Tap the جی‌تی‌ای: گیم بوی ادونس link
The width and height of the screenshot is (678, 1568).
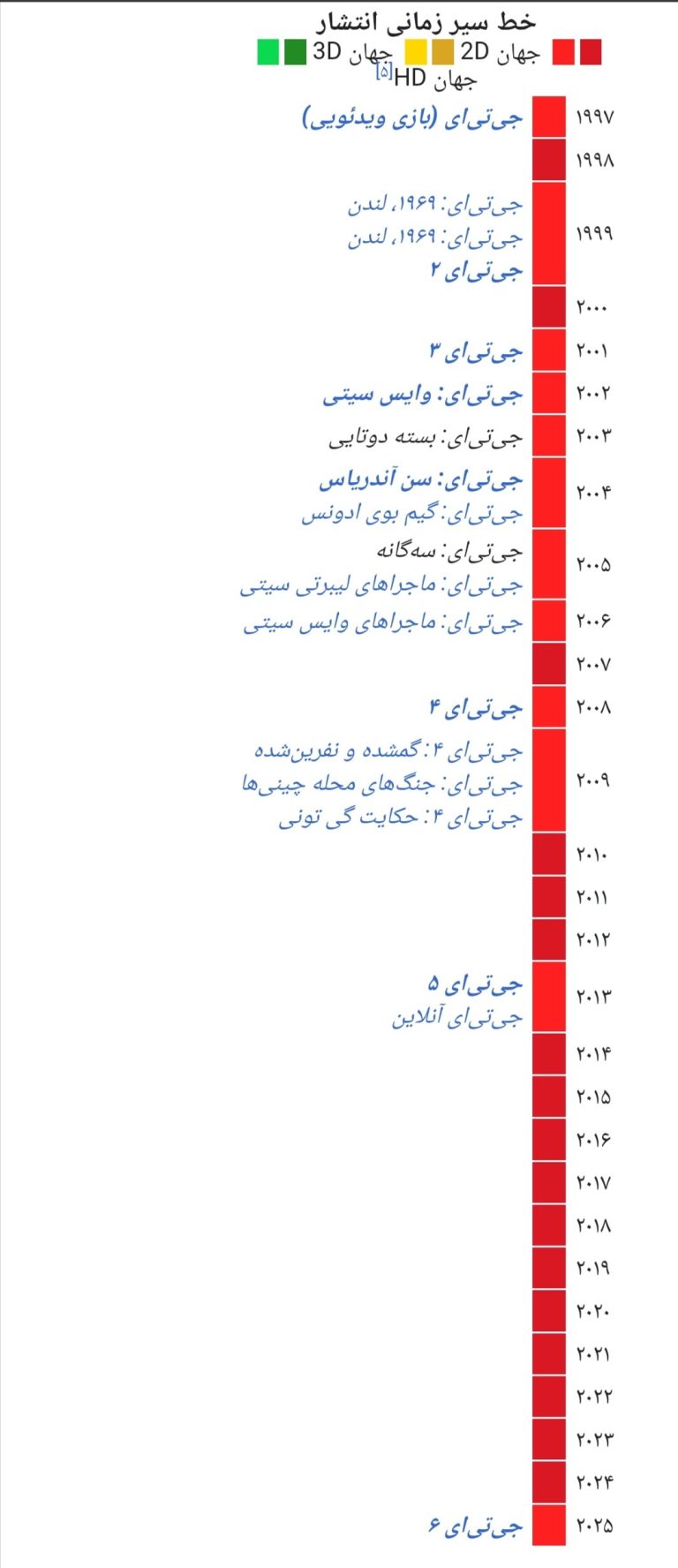pos(411,514)
